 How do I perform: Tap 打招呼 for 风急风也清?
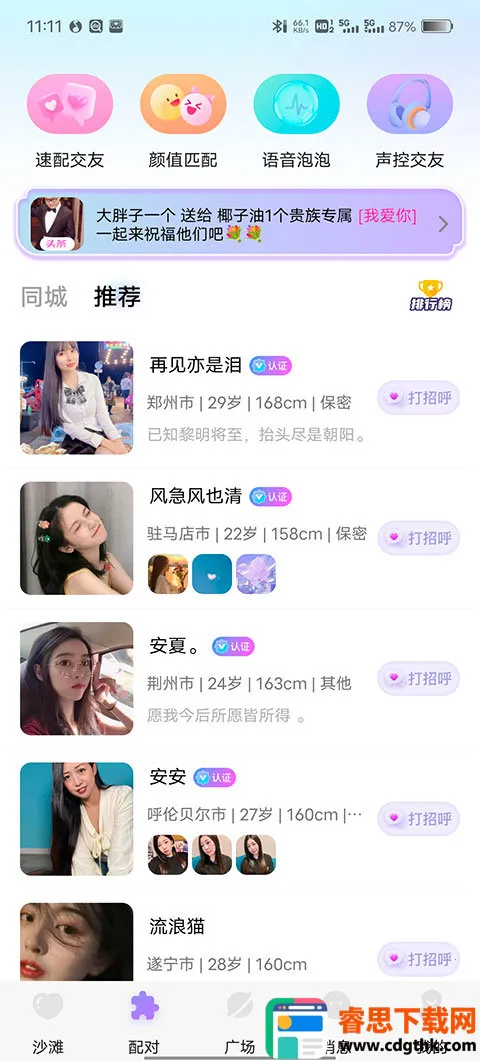[x=418, y=538]
